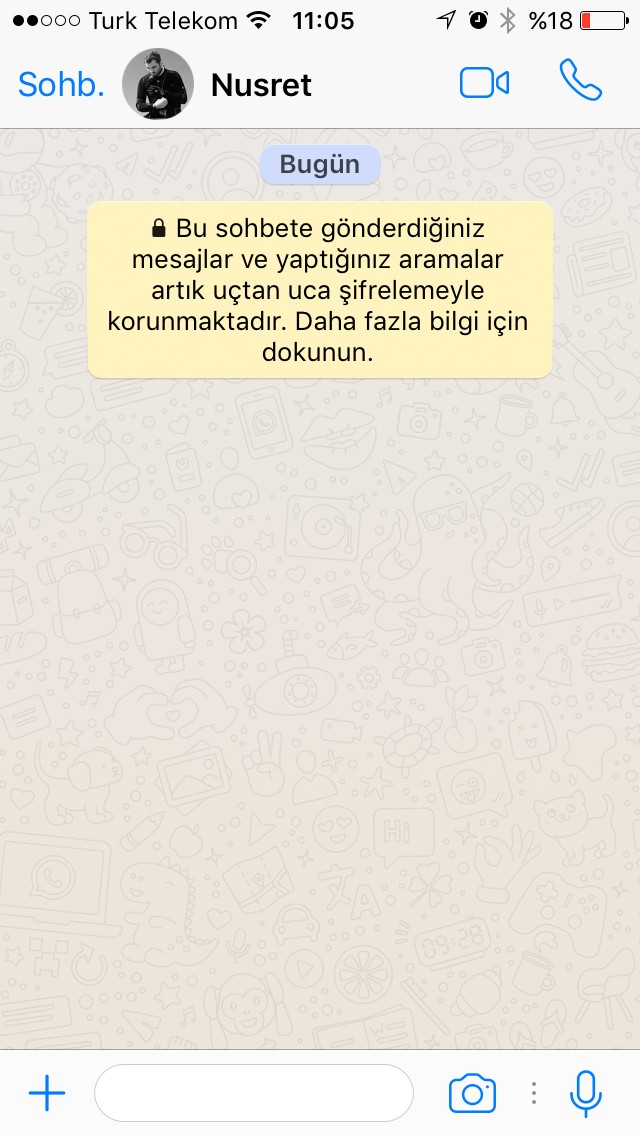Start a voice call with Nusret

pyautogui.click(x=581, y=81)
